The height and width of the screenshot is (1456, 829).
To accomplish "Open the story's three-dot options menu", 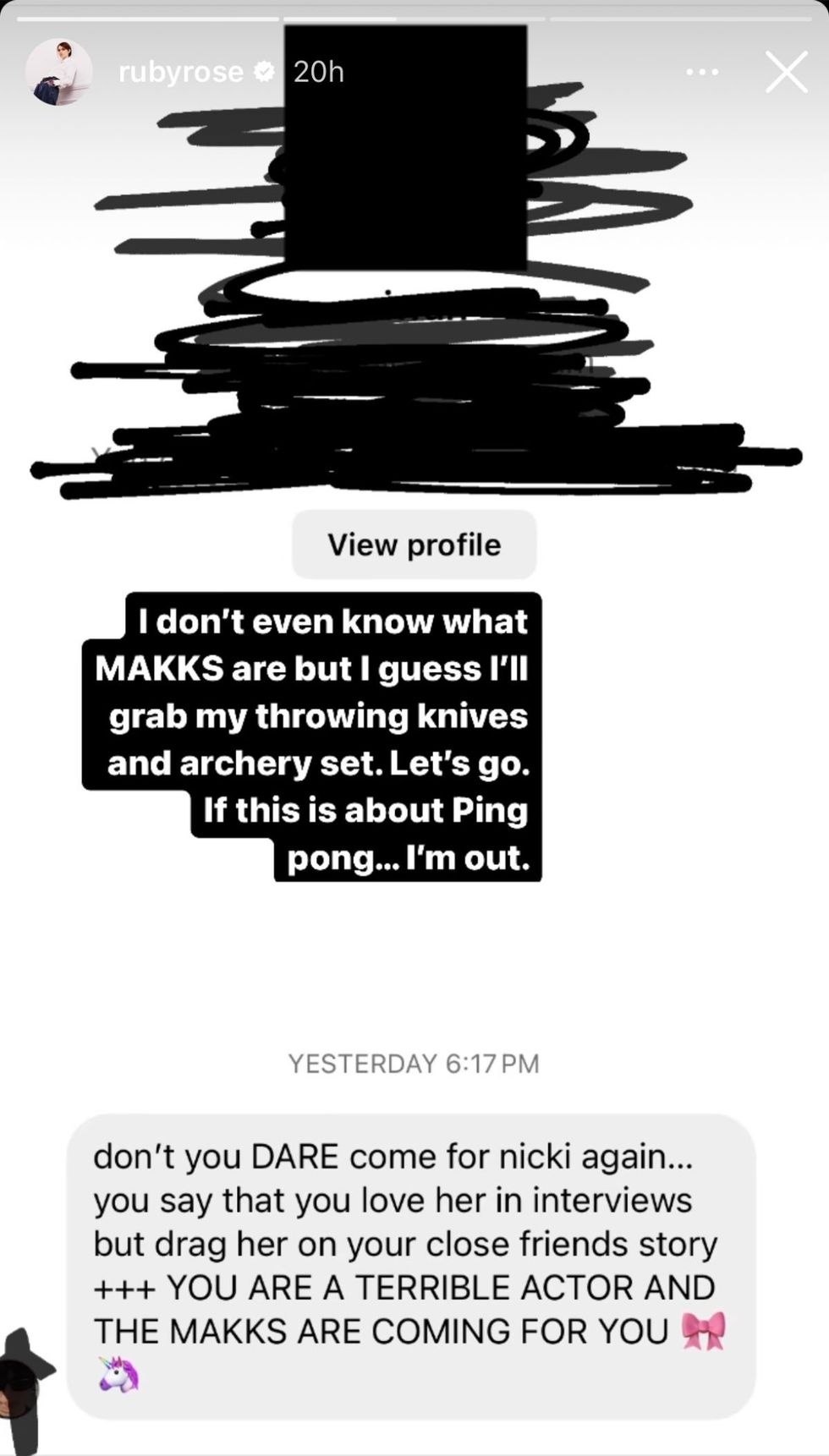I will pos(702,73).
